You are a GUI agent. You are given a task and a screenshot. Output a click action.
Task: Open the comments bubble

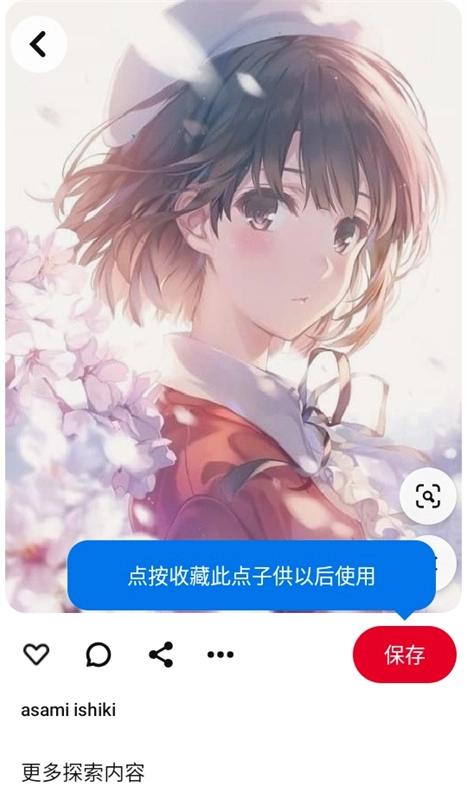pyautogui.click(x=98, y=654)
